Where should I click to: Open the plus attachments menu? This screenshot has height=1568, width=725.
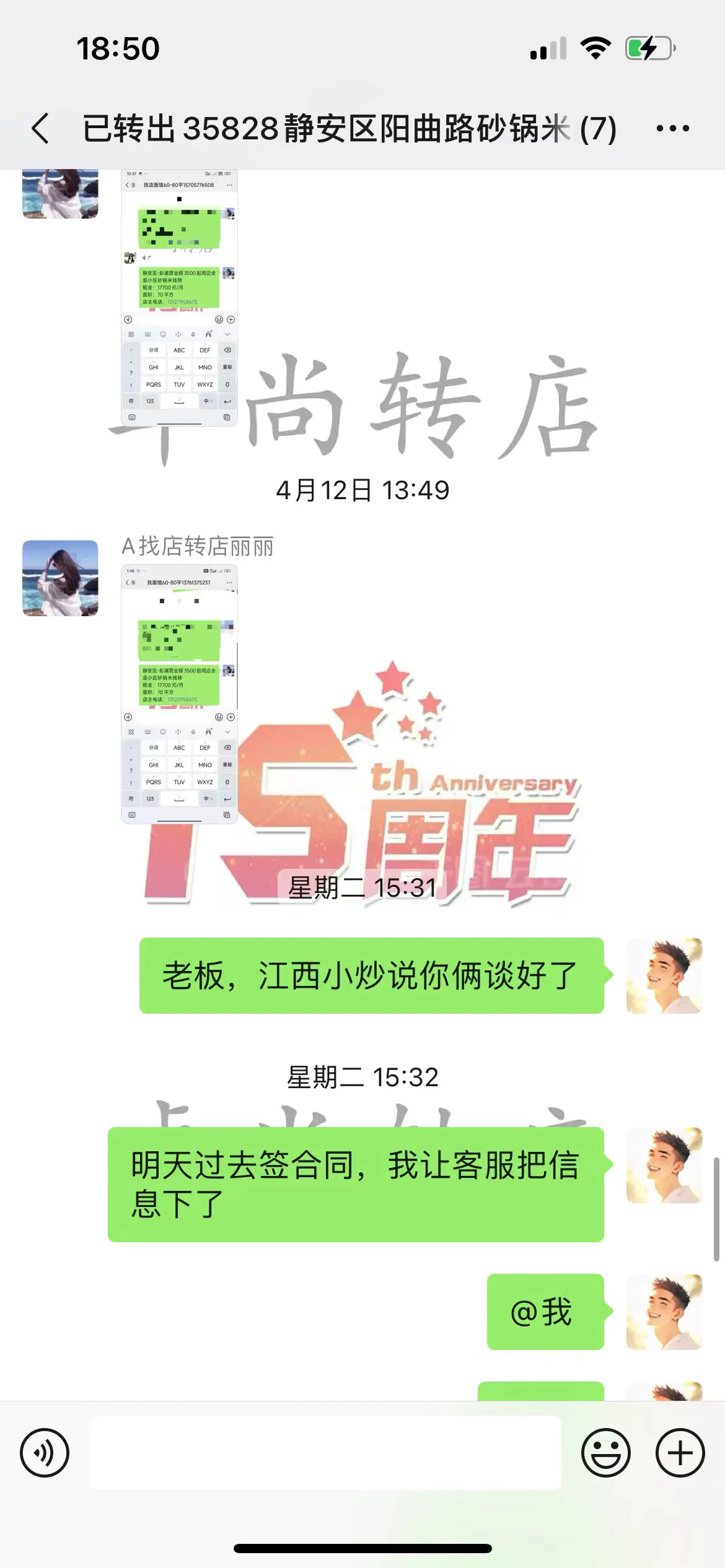(x=680, y=1453)
